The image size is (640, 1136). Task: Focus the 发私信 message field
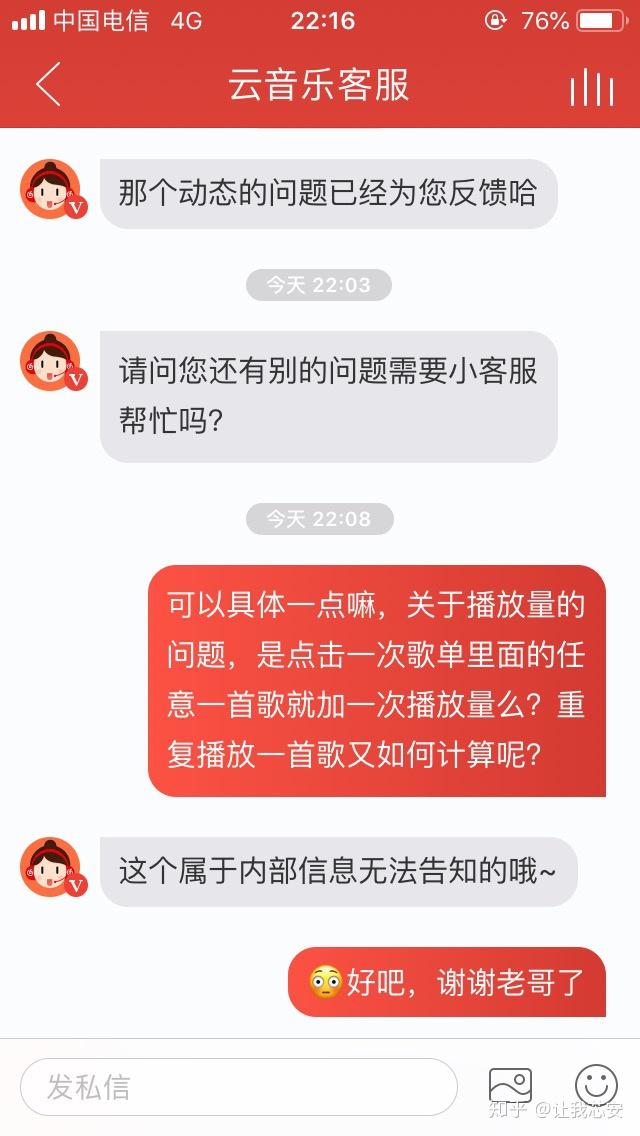point(238,1087)
